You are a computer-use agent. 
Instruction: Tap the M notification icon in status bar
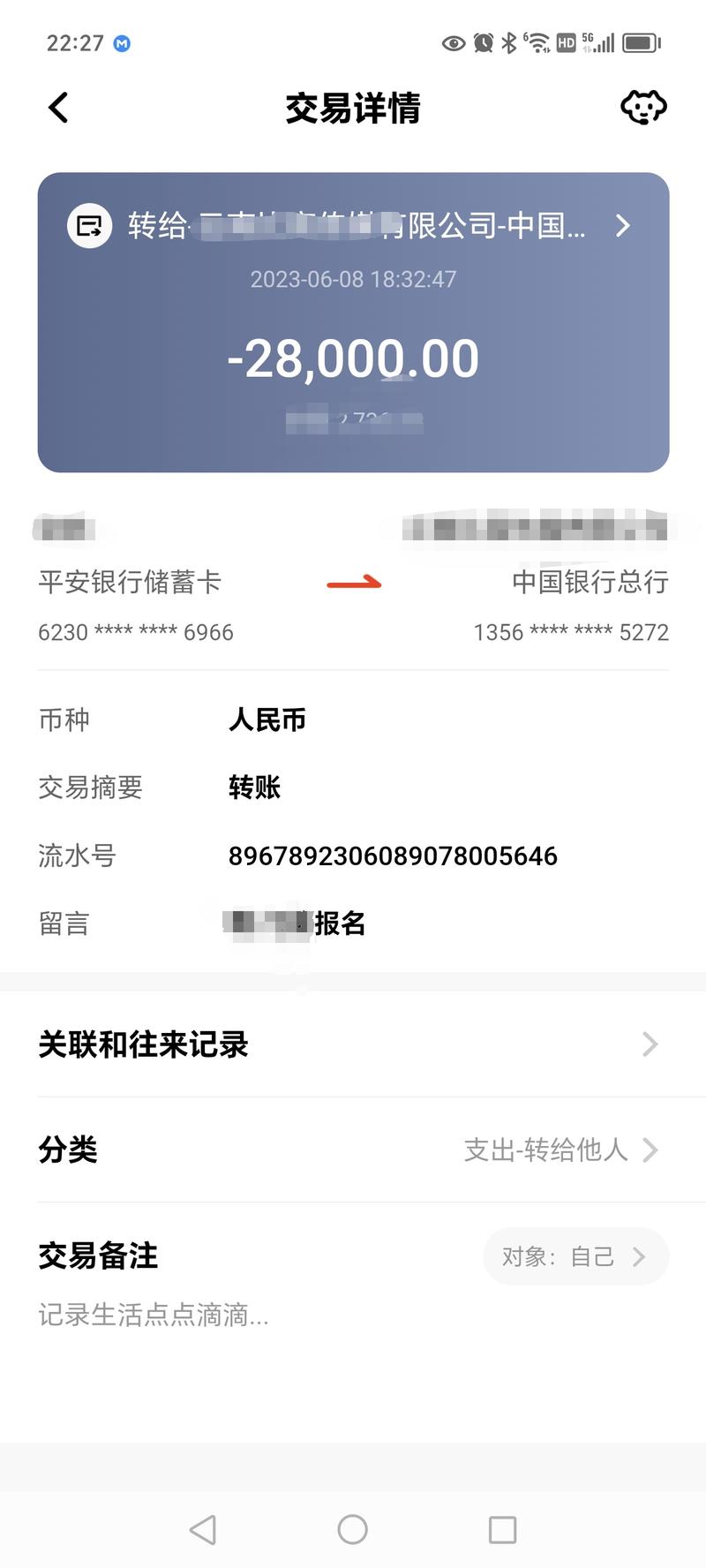(121, 42)
